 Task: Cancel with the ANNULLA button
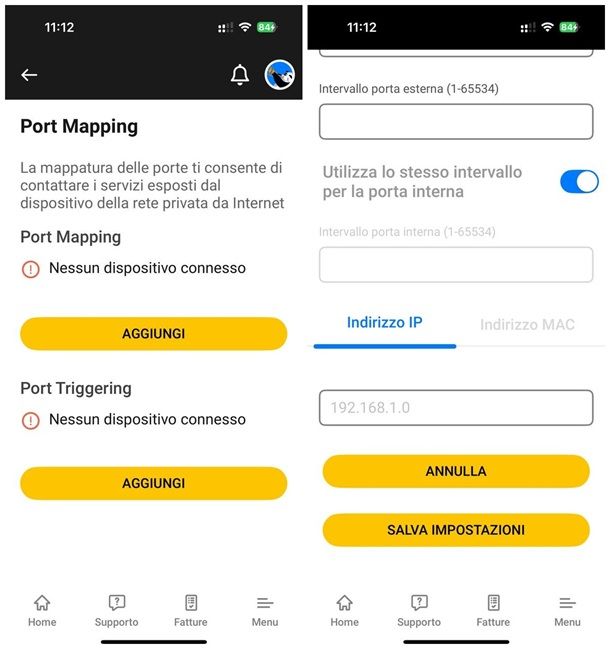pos(456,471)
